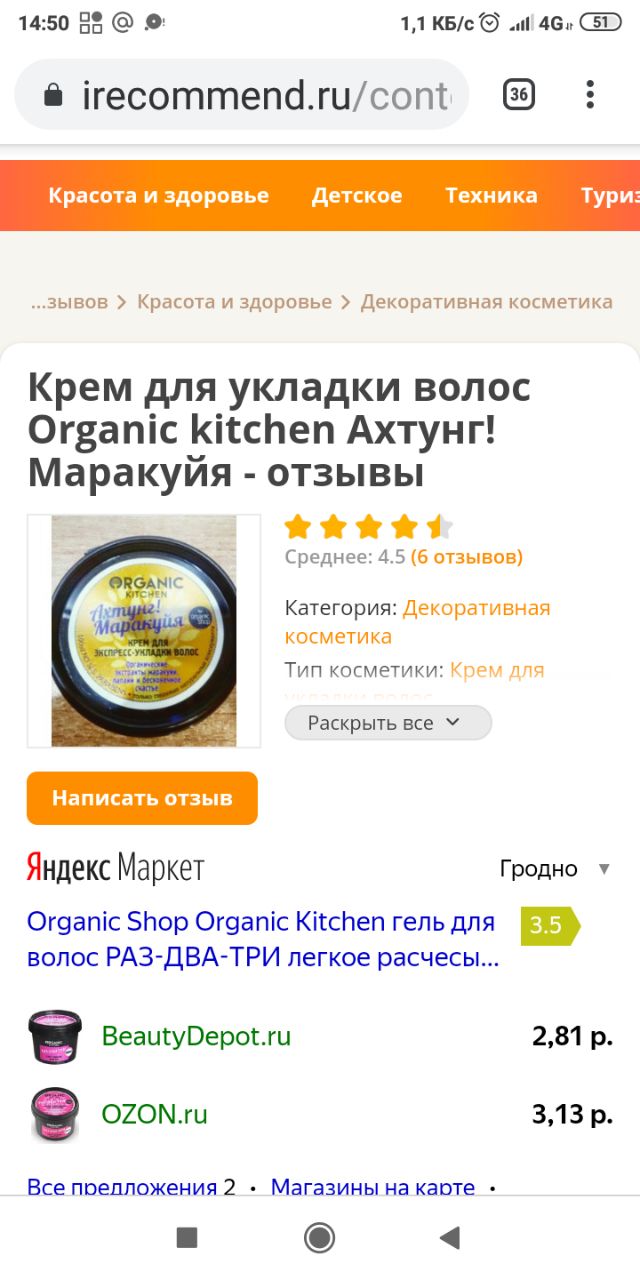Enlarge the Organic Kitchen cream photo
This screenshot has width=640, height=1280.
coord(144,631)
